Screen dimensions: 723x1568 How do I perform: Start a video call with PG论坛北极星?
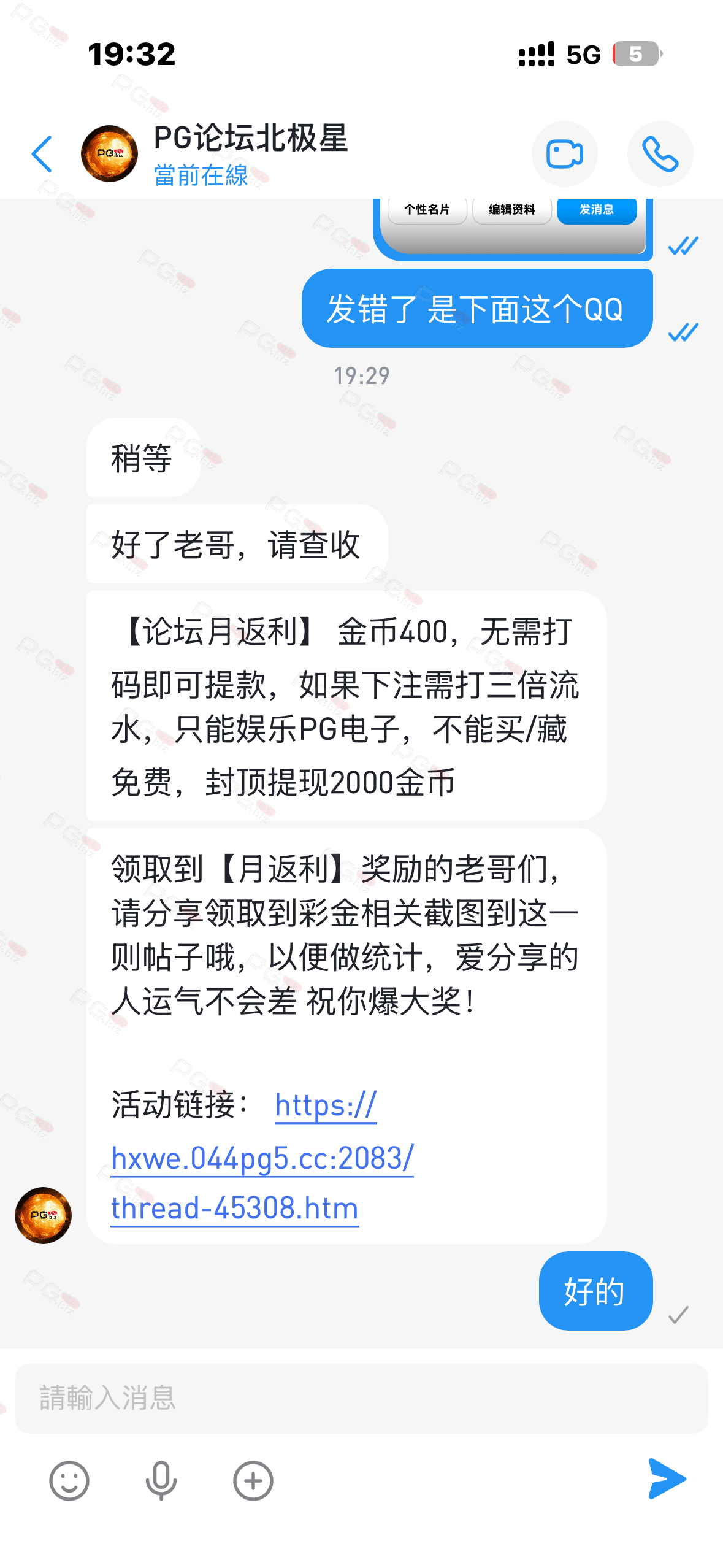click(564, 154)
